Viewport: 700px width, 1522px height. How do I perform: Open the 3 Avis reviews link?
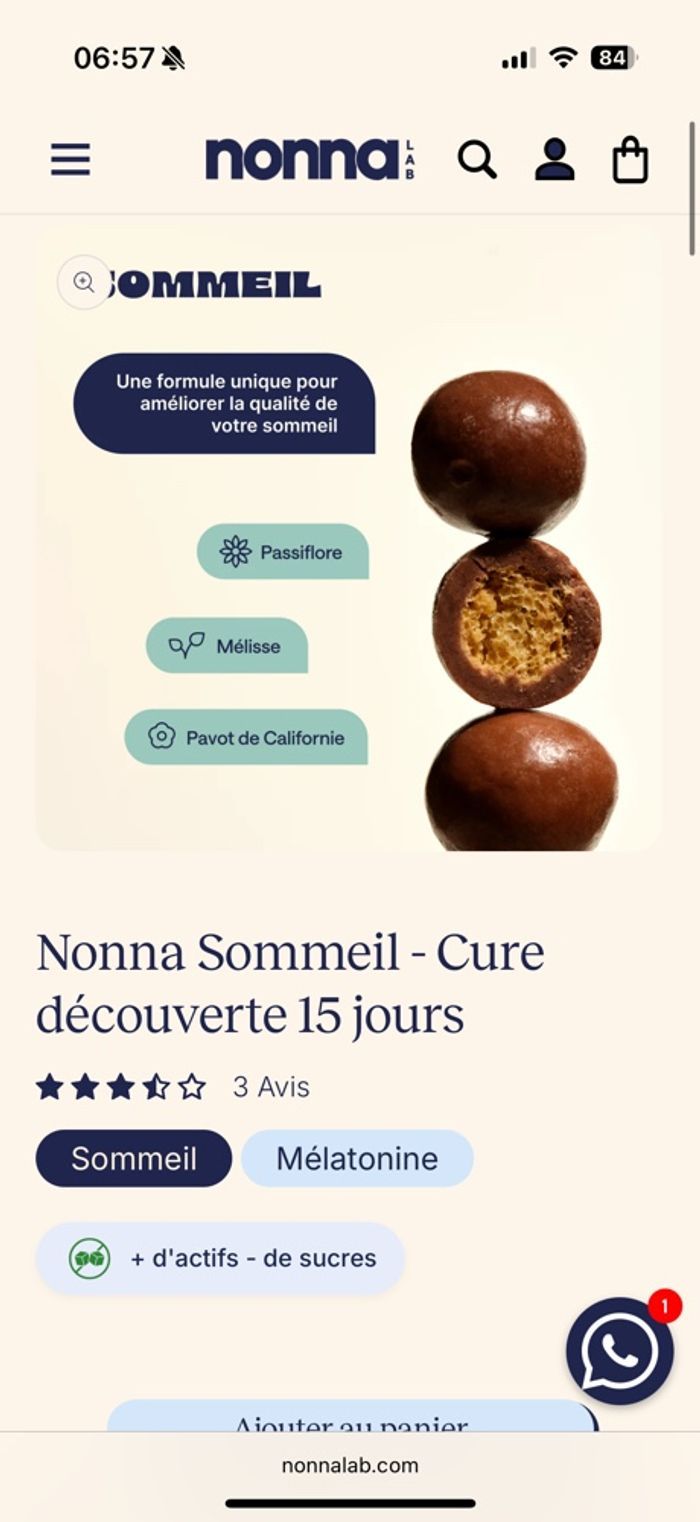271,1087
